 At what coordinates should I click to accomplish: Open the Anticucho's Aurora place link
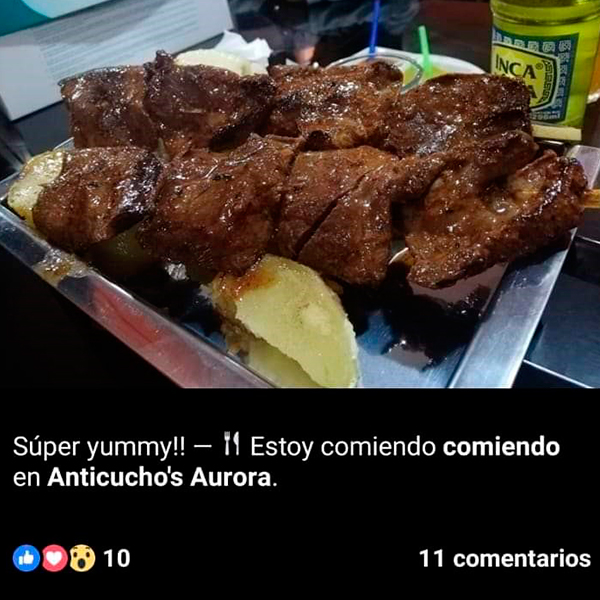pyautogui.click(x=158, y=478)
